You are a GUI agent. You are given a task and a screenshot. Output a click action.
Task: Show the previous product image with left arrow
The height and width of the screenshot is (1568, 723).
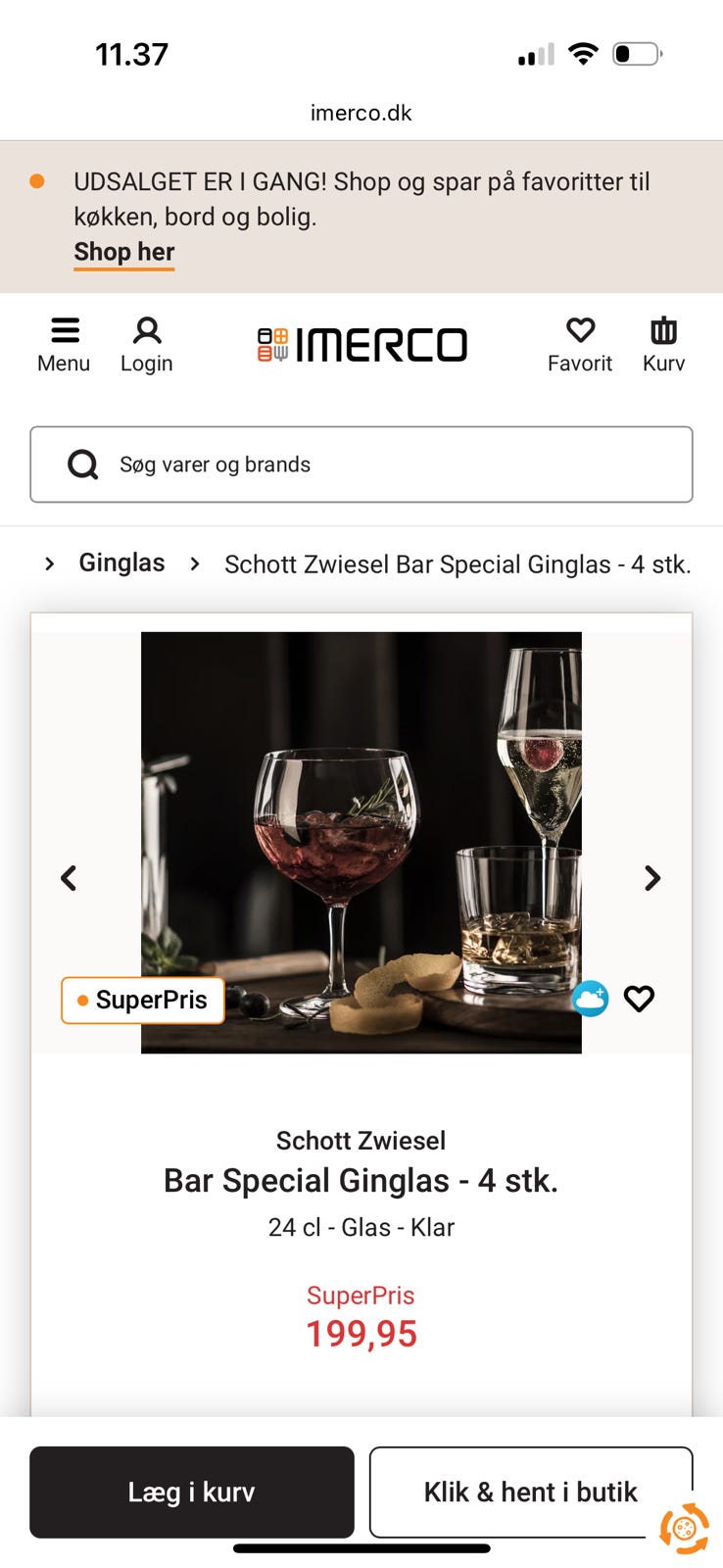(70, 878)
